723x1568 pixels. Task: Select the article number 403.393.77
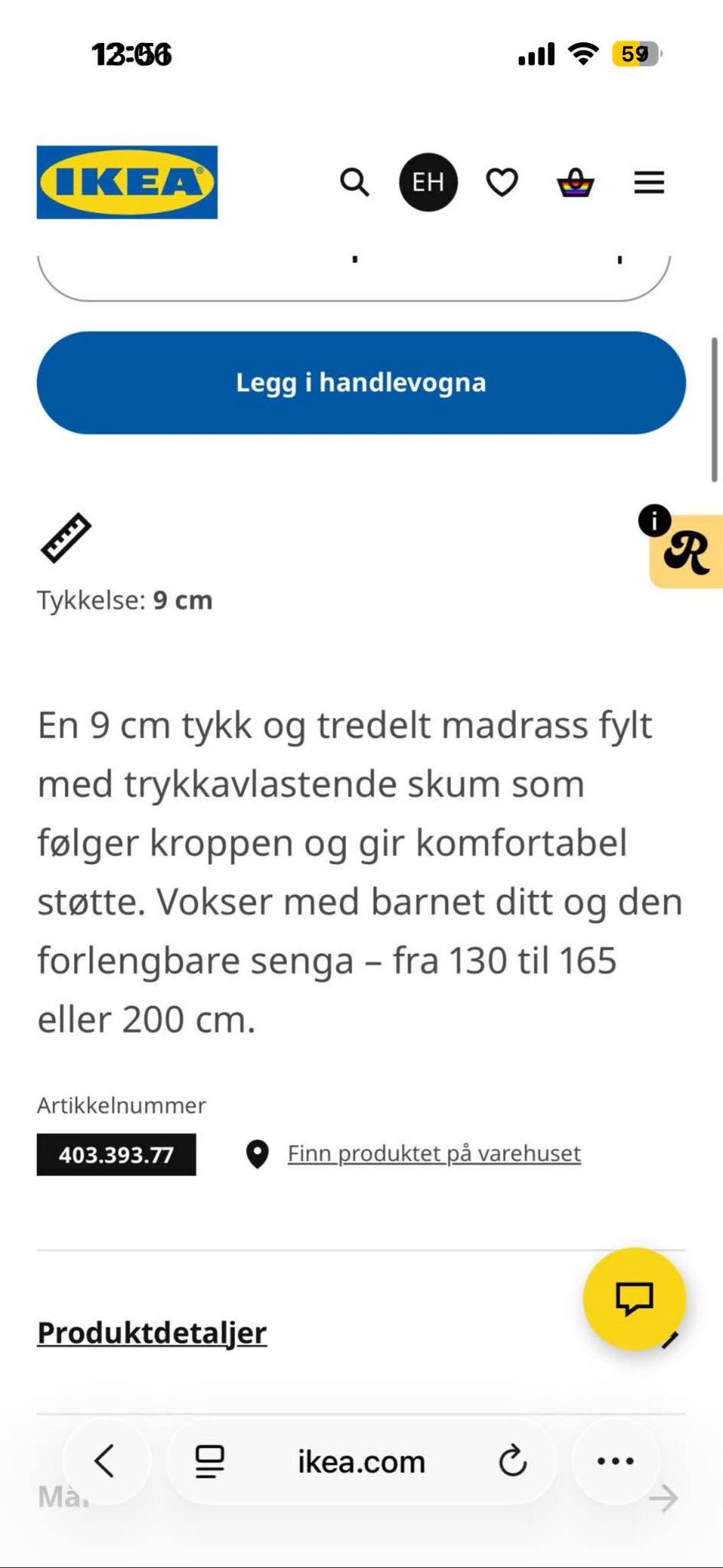pos(117,1154)
